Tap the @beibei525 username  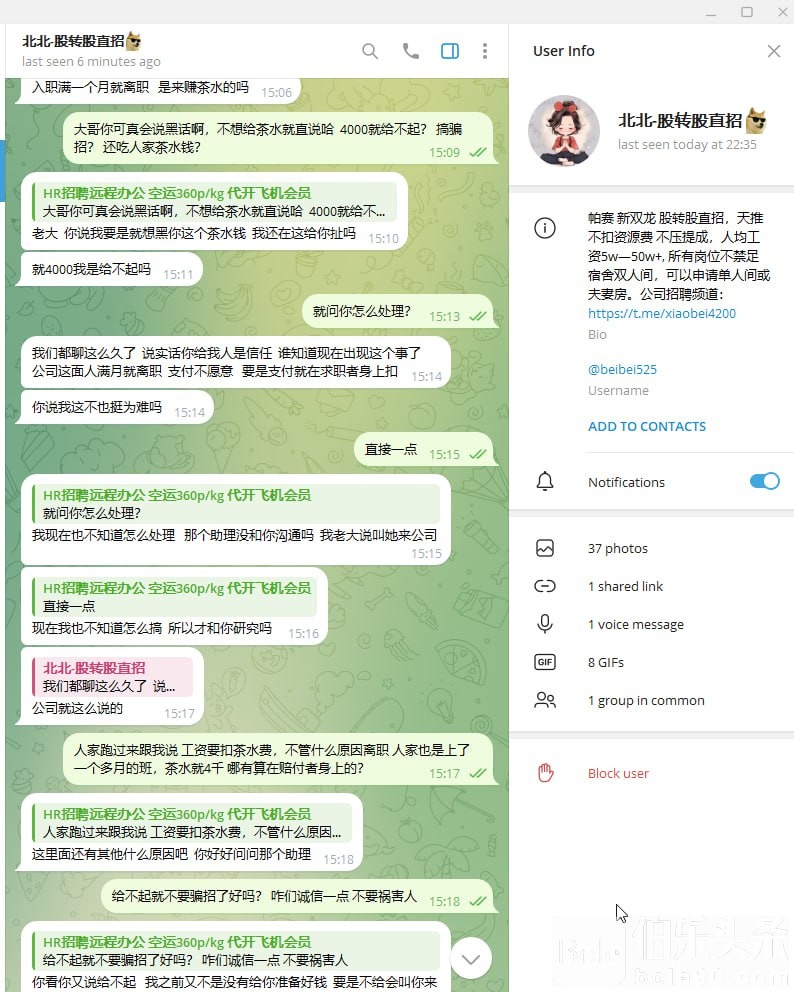click(x=622, y=369)
